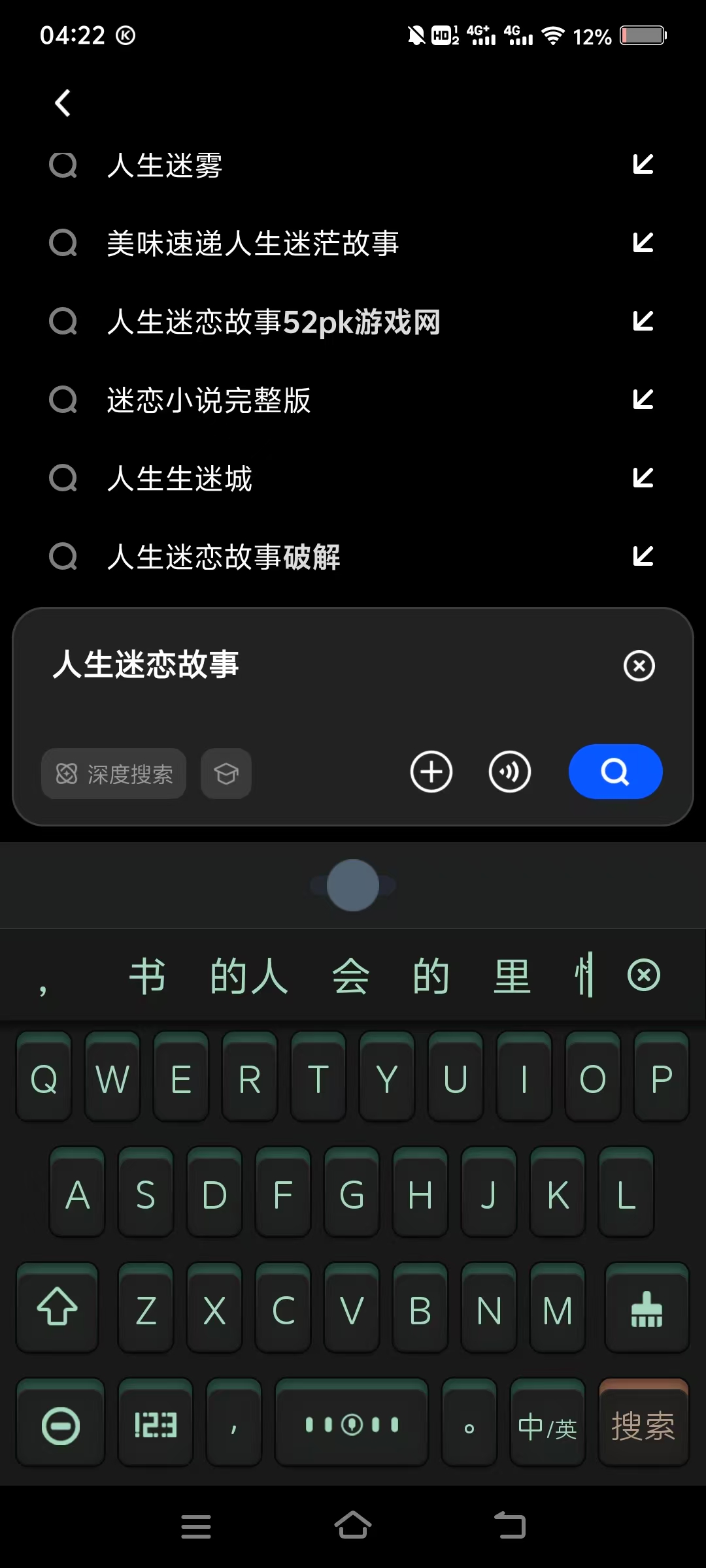Go back using the top-left arrow

click(x=63, y=103)
